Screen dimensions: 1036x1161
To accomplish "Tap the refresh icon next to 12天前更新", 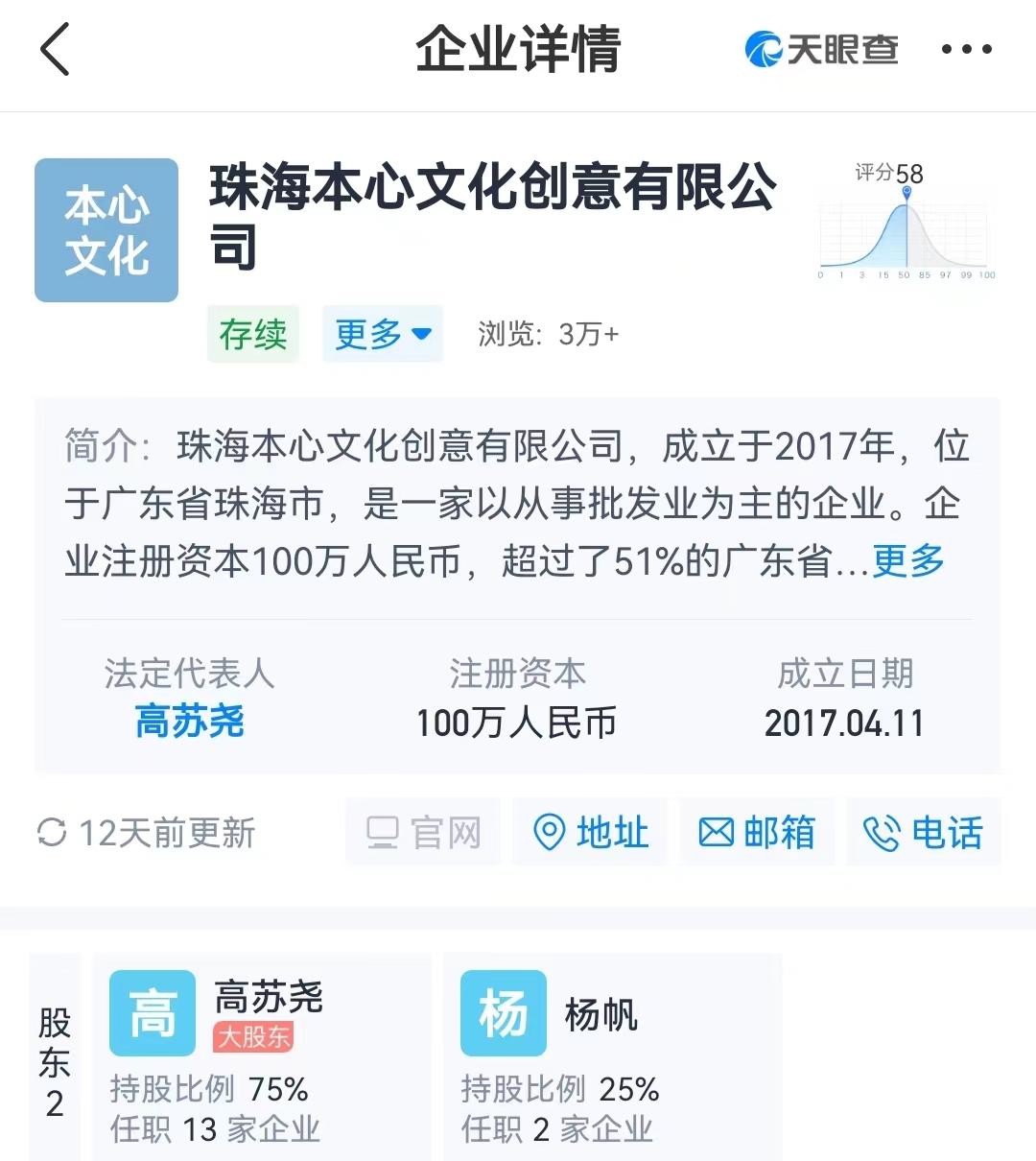I will 53,832.
